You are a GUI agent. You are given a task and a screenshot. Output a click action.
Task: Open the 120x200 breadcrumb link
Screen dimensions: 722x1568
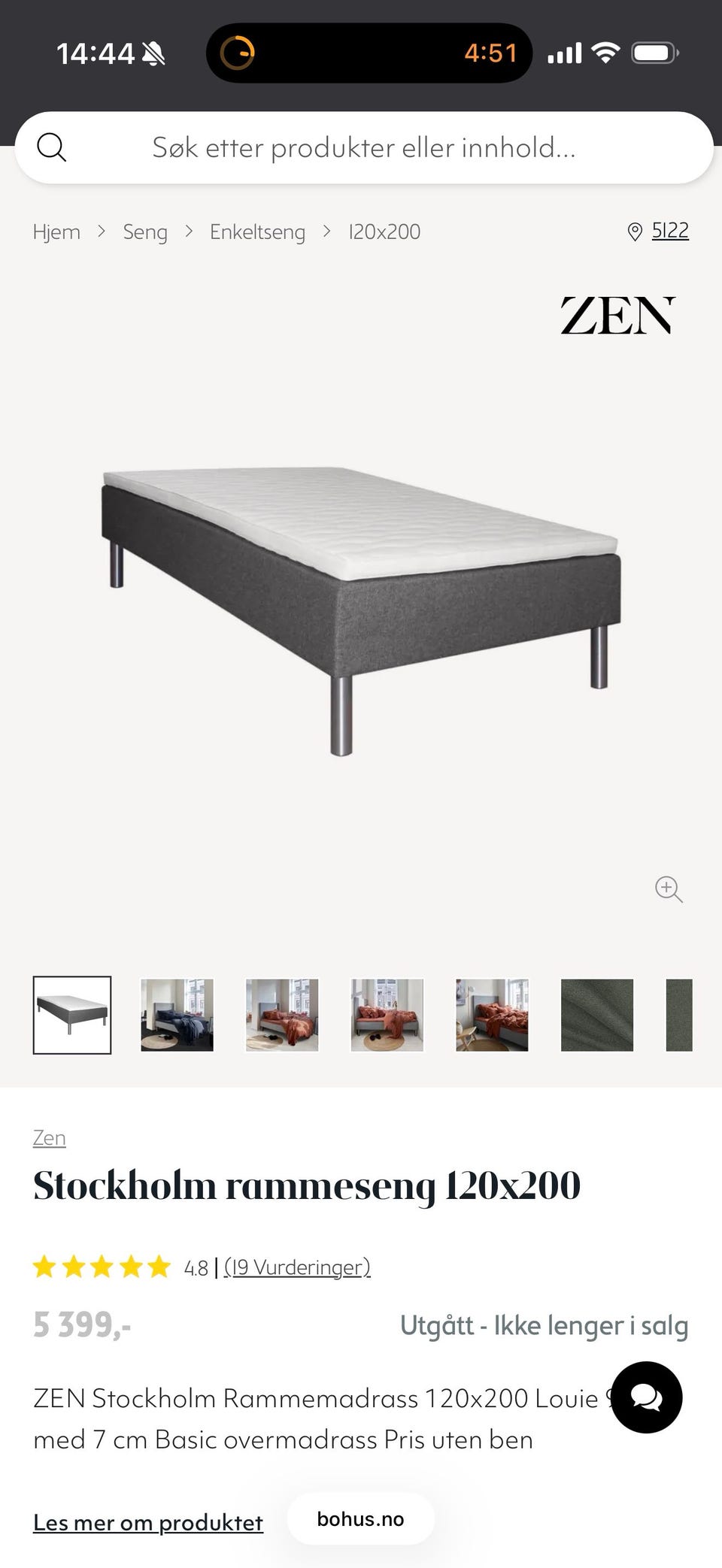384,232
